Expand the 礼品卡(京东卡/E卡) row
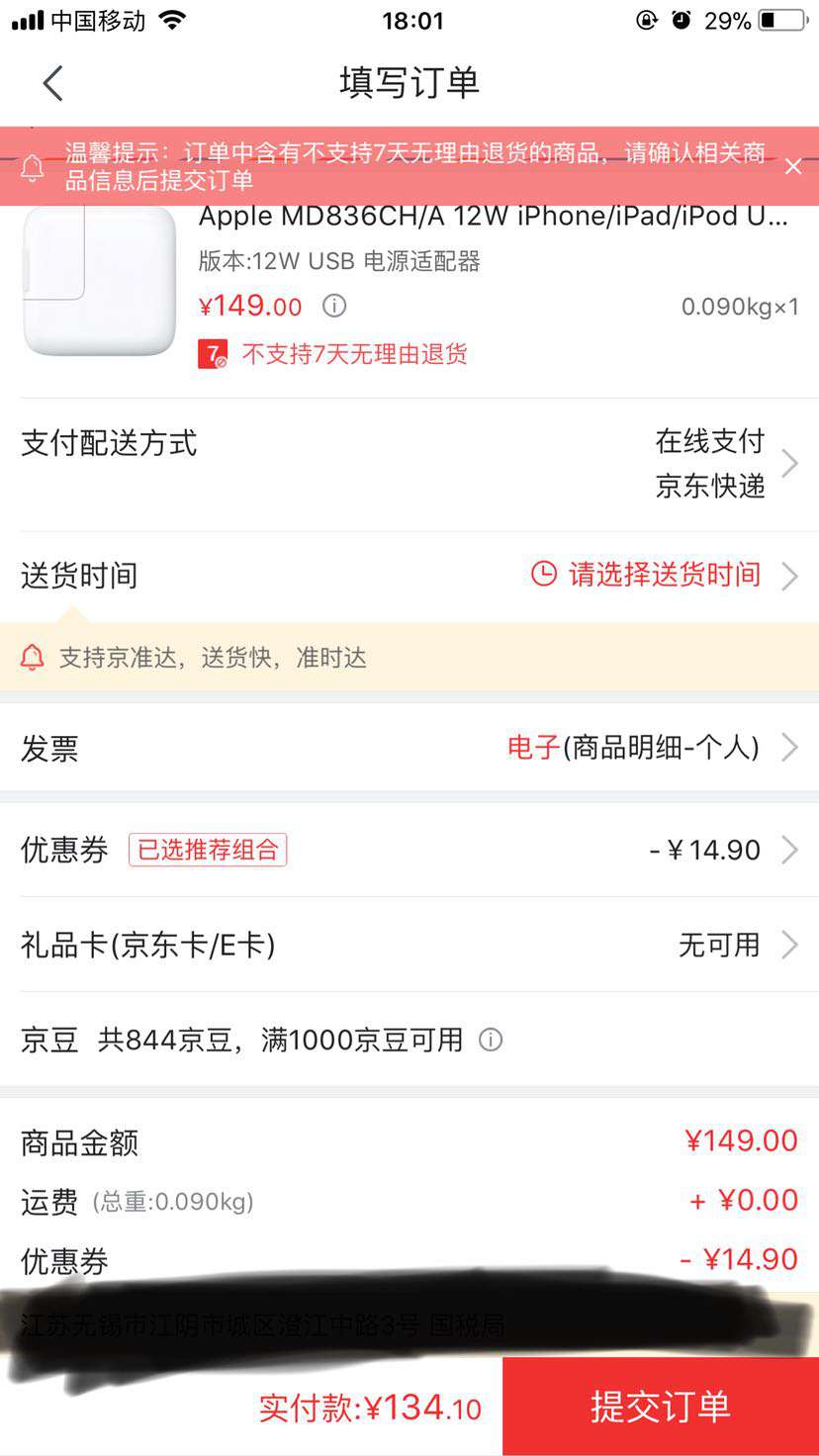This screenshot has height=1456, width=819. tap(789, 945)
